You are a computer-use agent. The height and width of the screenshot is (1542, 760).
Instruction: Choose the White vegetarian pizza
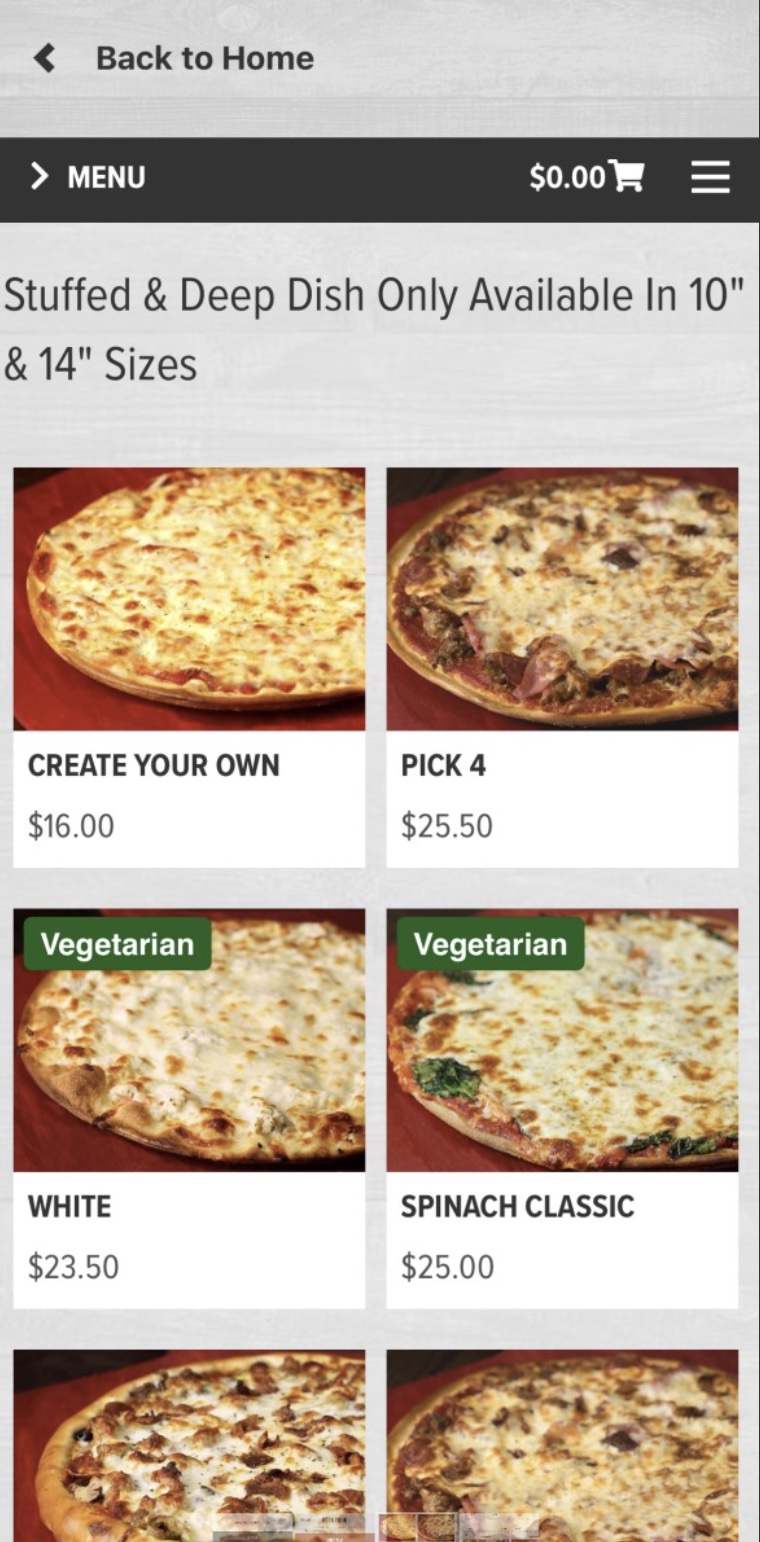pos(189,1108)
